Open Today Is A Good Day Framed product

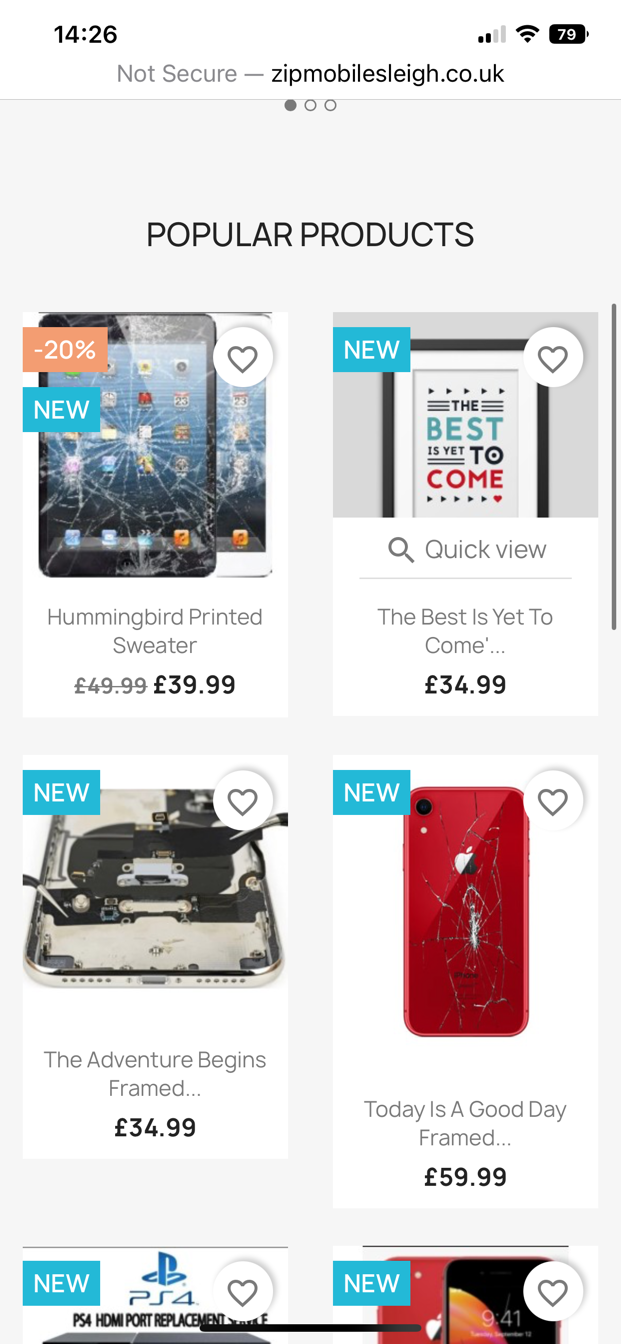coord(465,1123)
